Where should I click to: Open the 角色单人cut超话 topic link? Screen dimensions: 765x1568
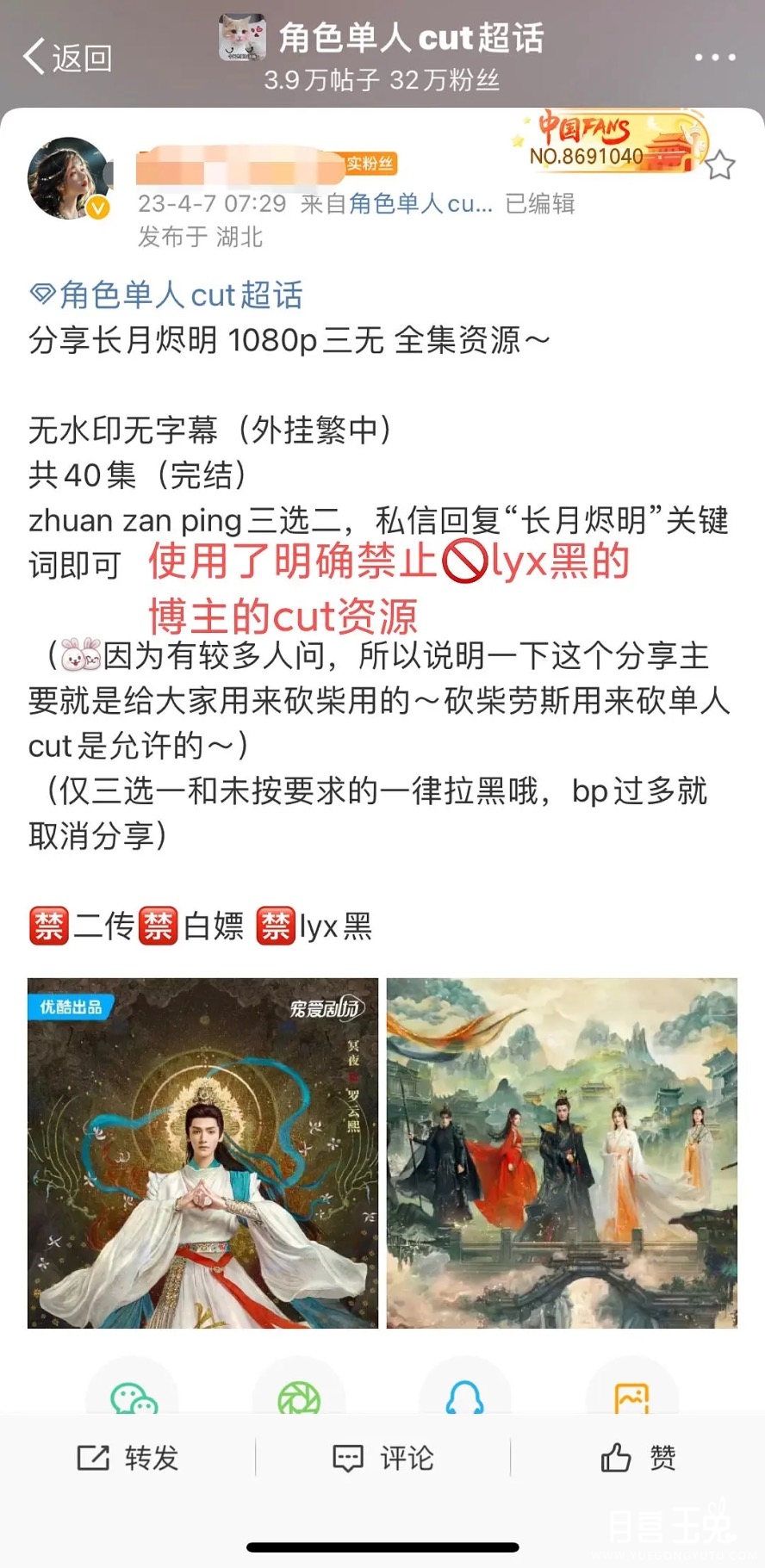tap(167, 295)
